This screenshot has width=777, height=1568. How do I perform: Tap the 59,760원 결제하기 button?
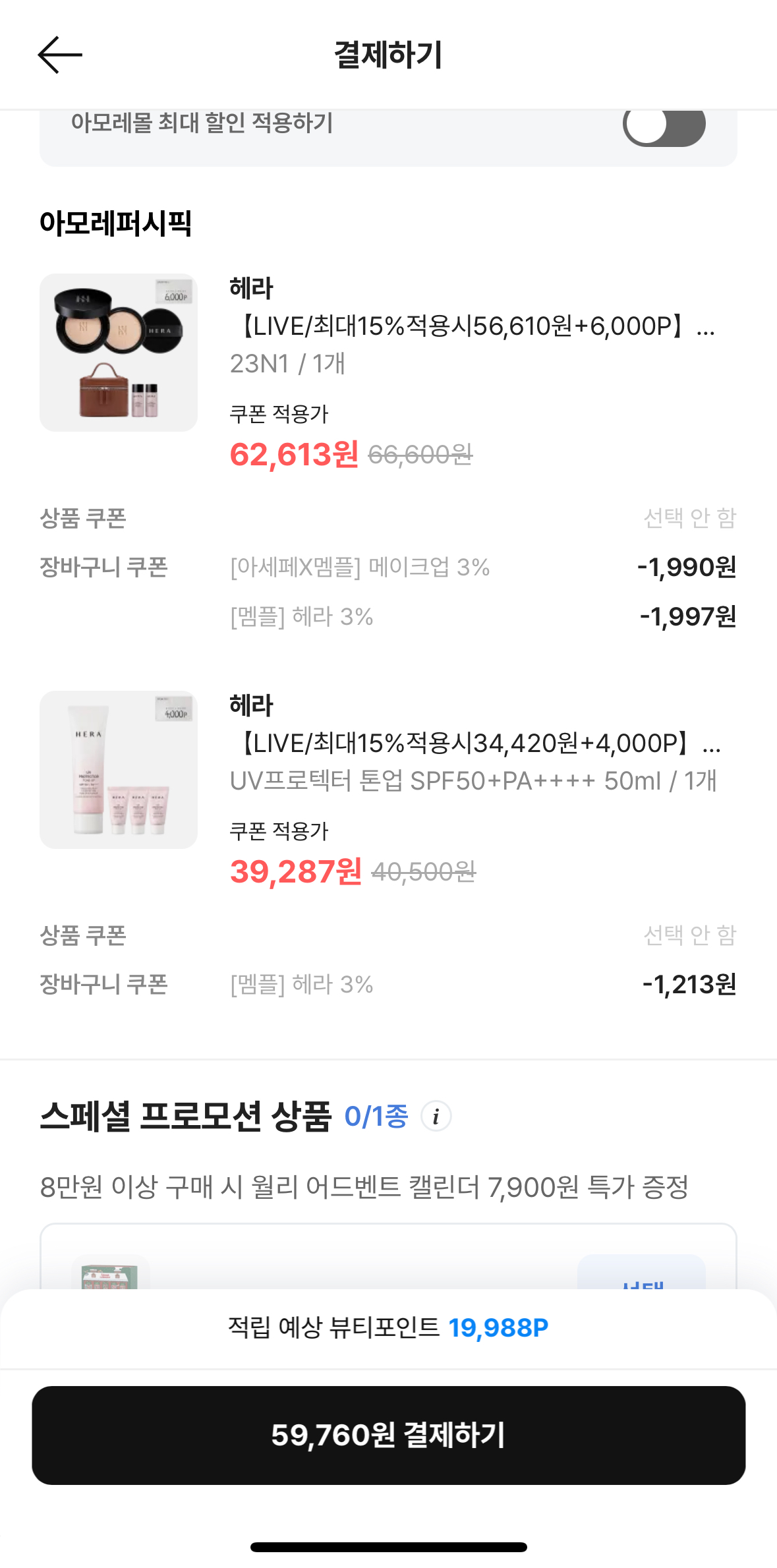[388, 1435]
